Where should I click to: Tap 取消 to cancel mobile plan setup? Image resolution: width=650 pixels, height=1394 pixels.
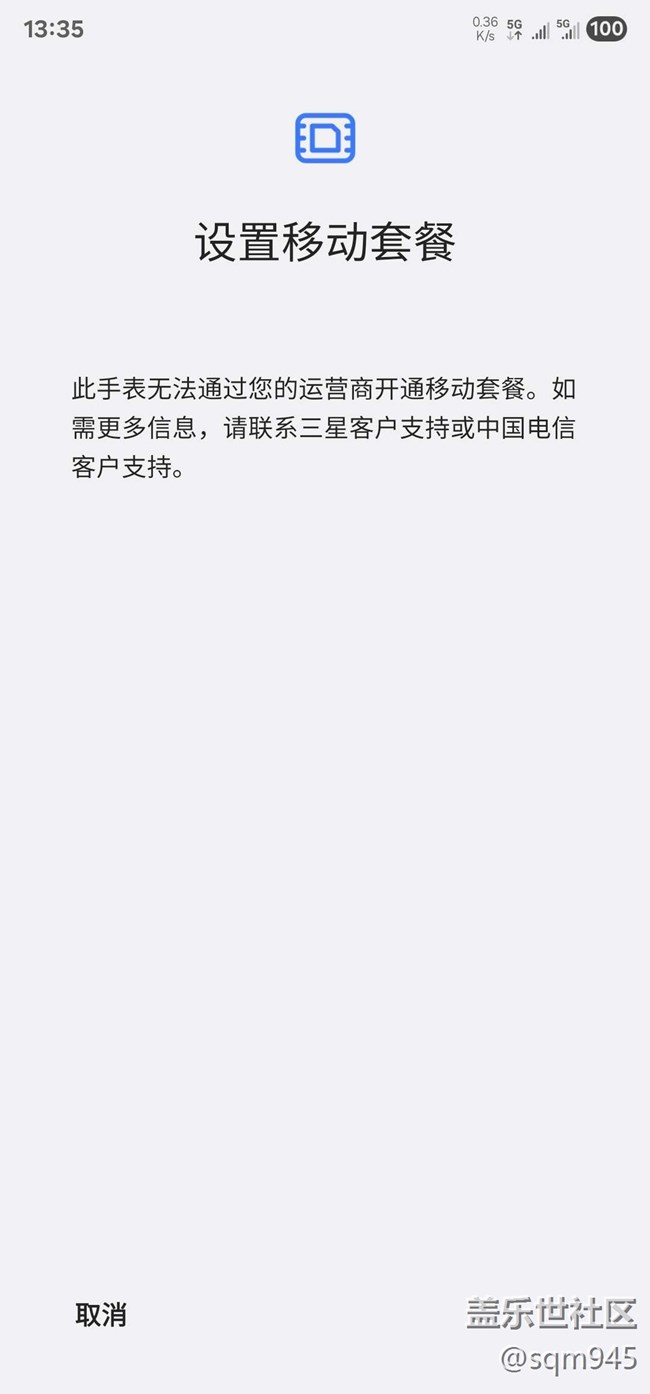click(101, 1315)
